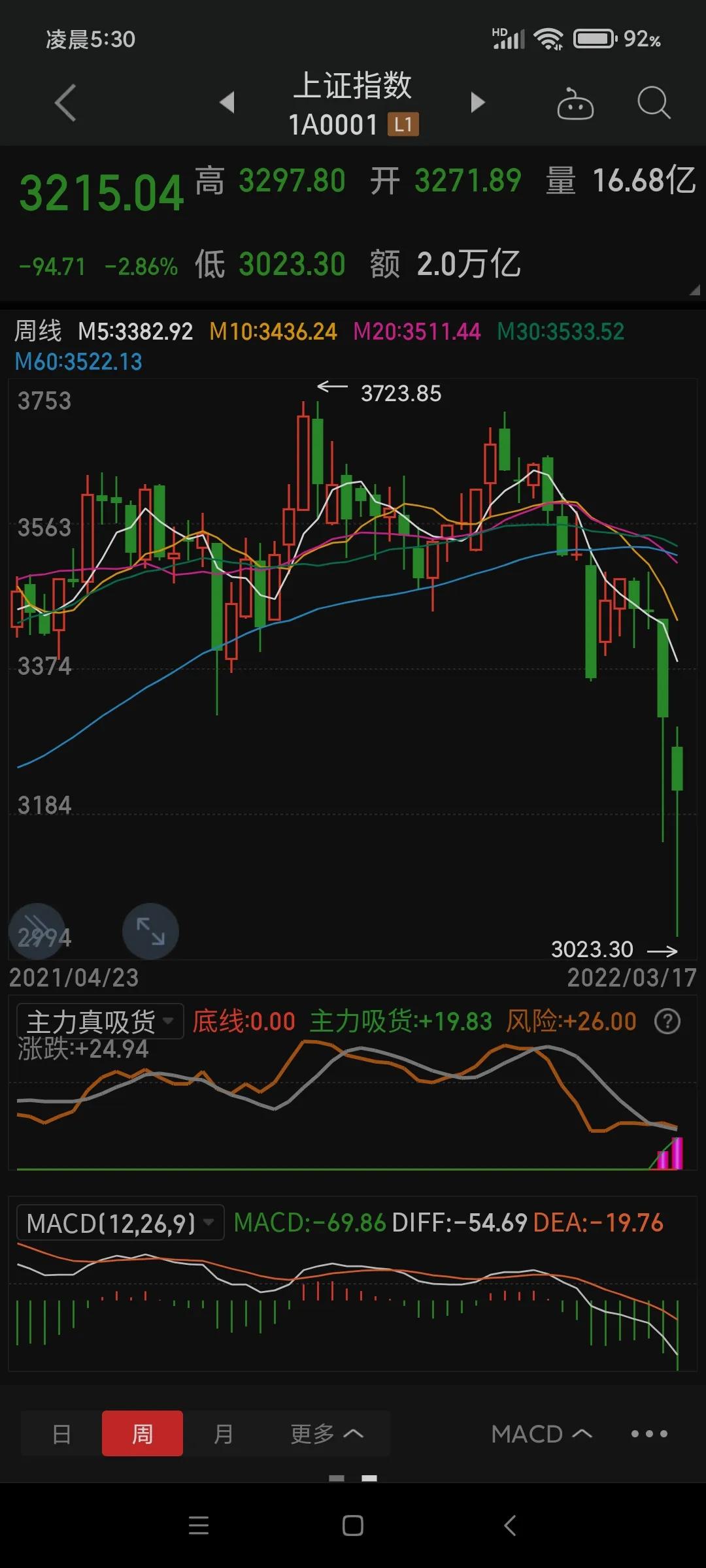This screenshot has width=706, height=1568.
Task: Click the fast-rewind double-arrow chart icon
Action: coord(37,930)
